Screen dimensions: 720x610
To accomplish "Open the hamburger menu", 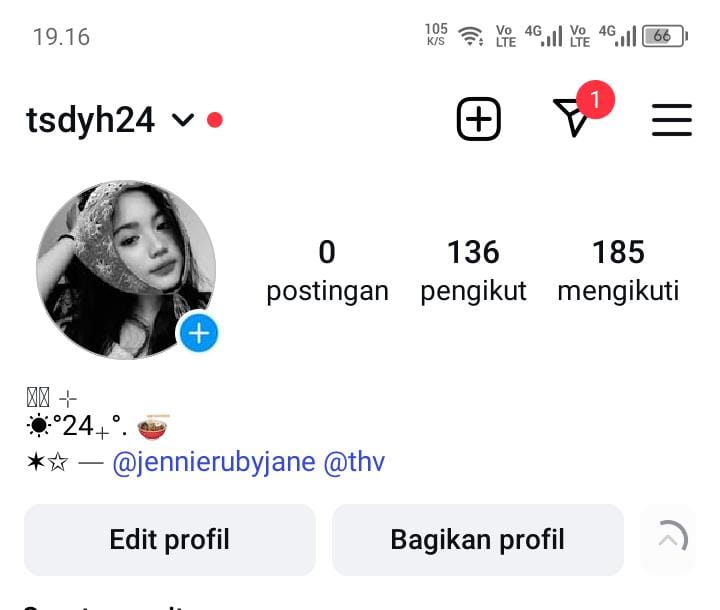I will [671, 120].
